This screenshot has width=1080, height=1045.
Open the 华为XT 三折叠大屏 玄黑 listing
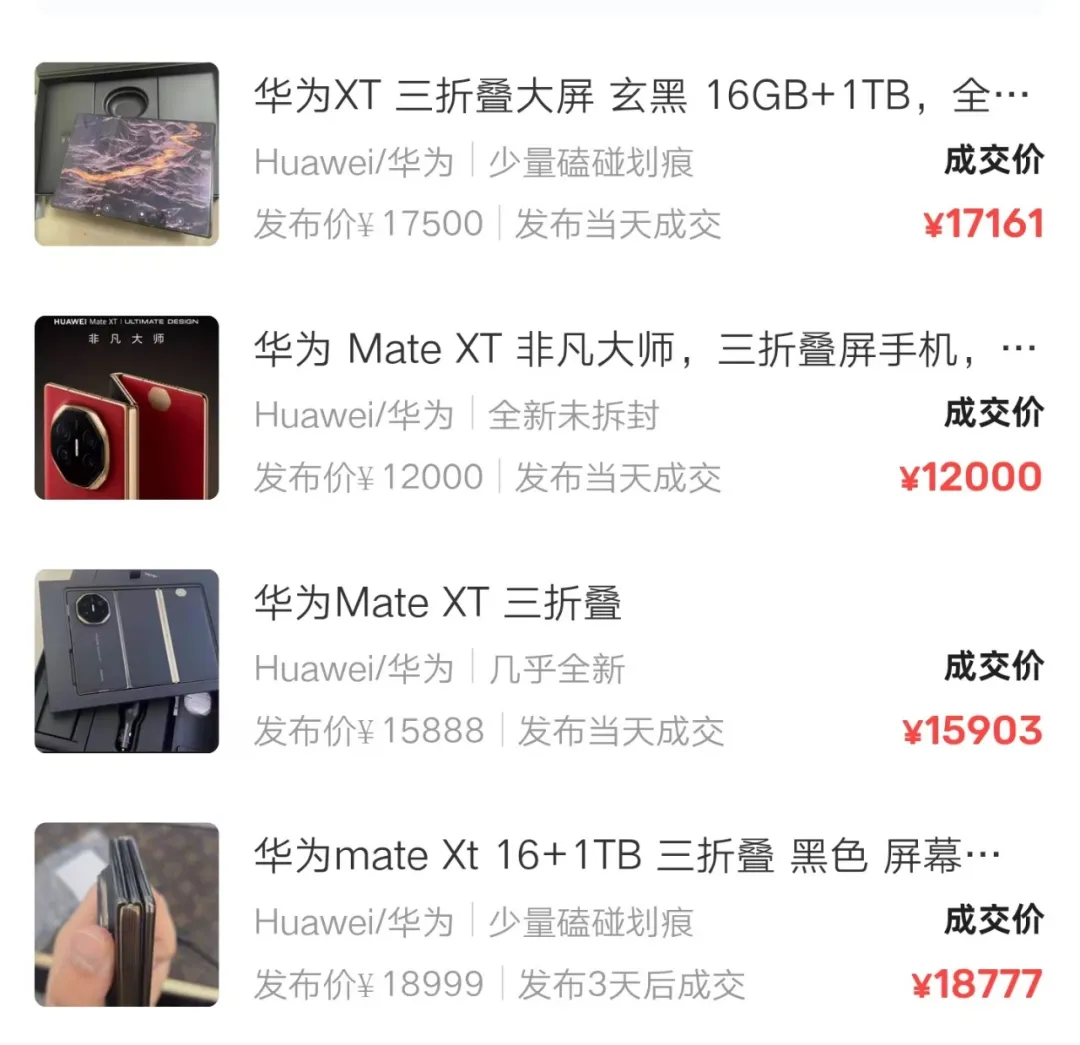(640, 97)
